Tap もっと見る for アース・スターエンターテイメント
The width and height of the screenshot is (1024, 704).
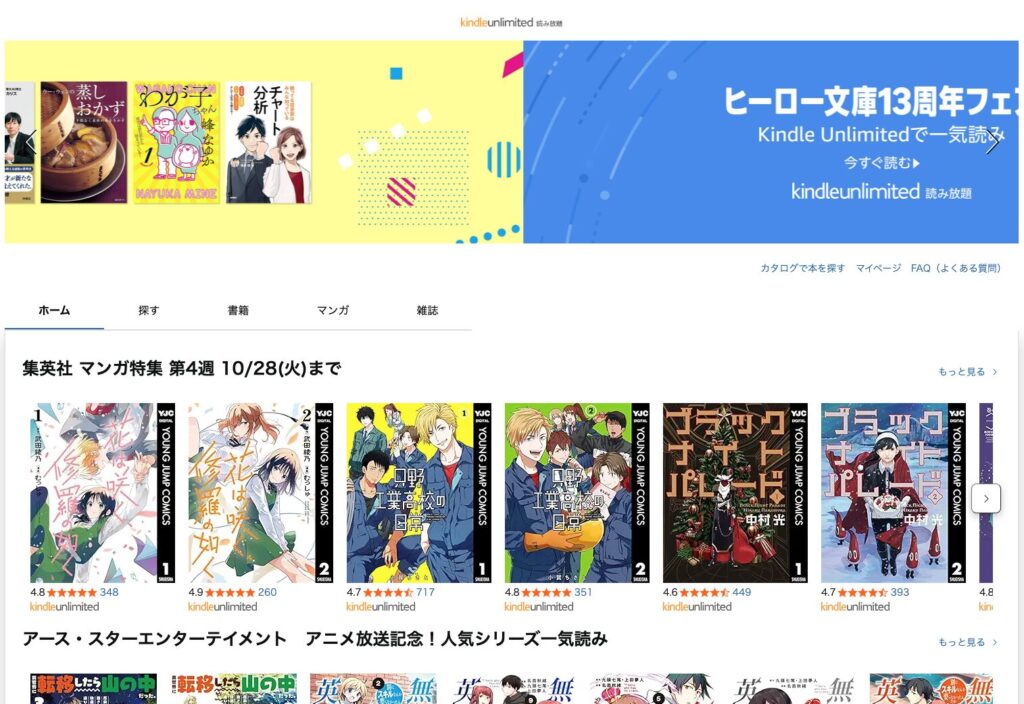pos(967,642)
